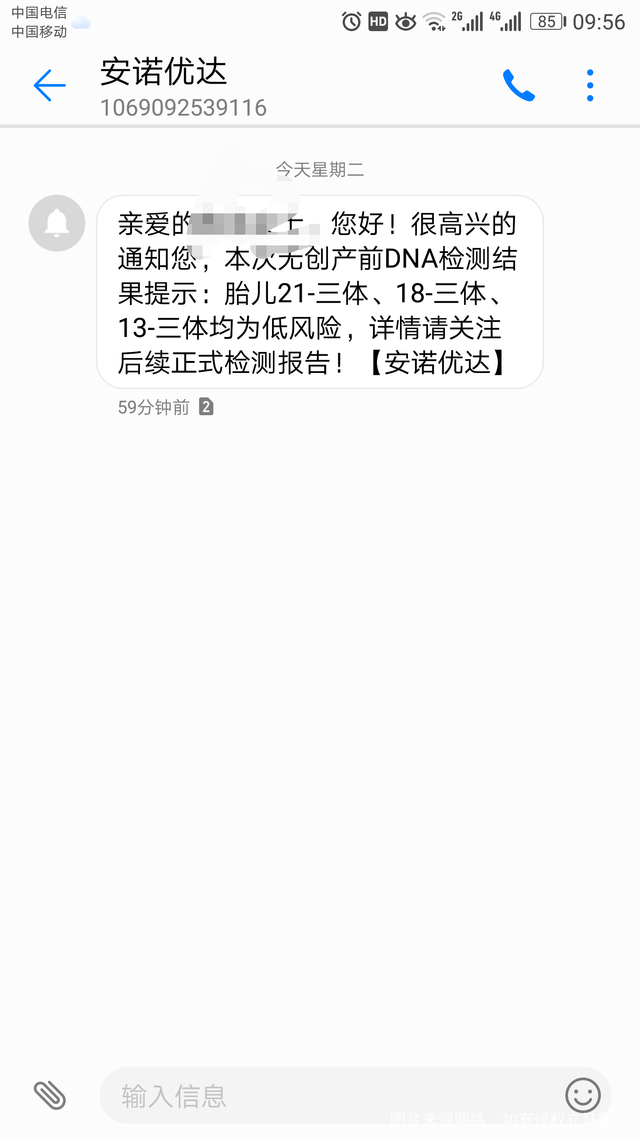640x1138 pixels.
Task: Open the three-dot overflow menu
Action: (590, 86)
